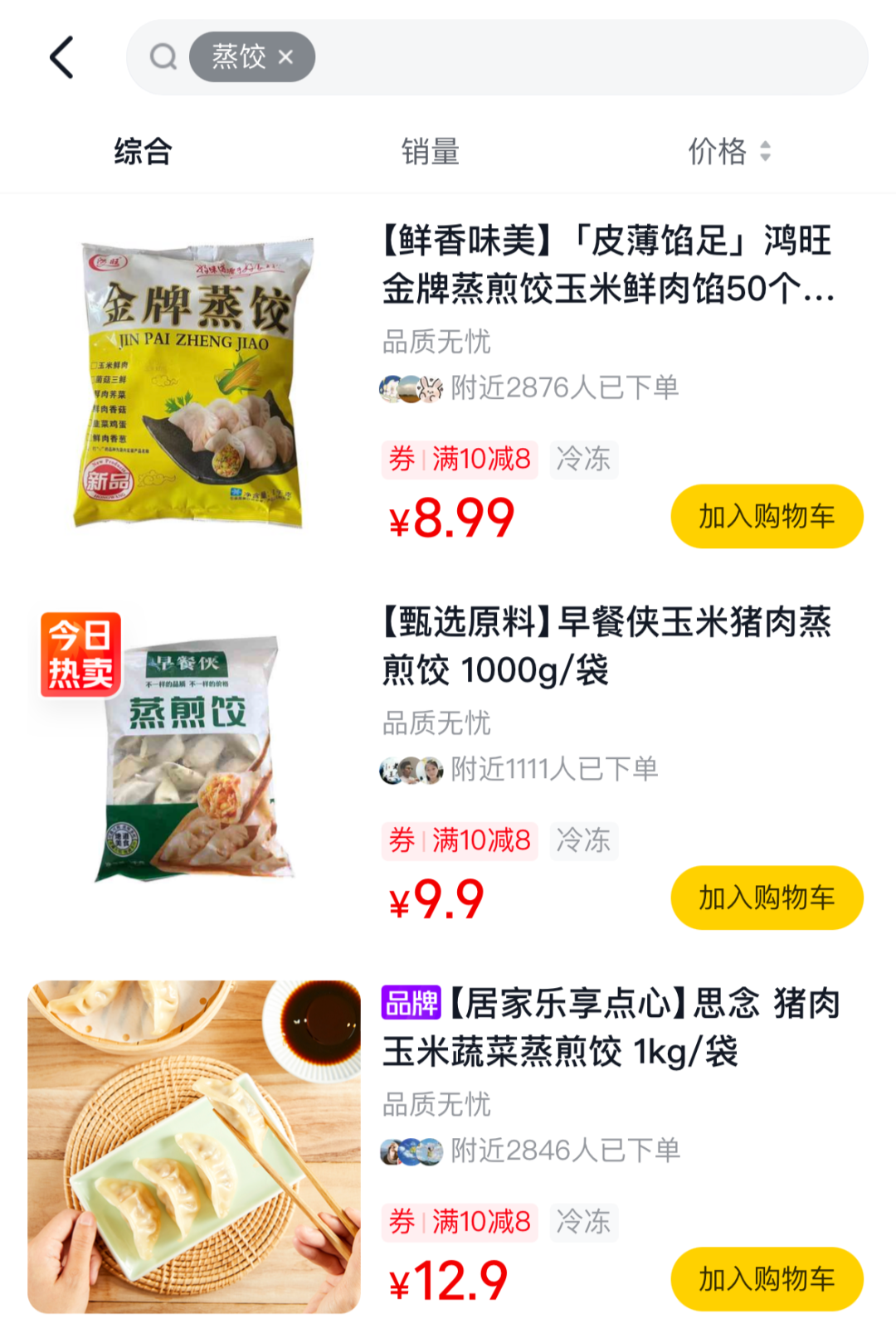Viewport: 896px width, 1338px height.
Task: Add 鸿旺金牌蒸煎饺 to the cart
Action: click(766, 516)
